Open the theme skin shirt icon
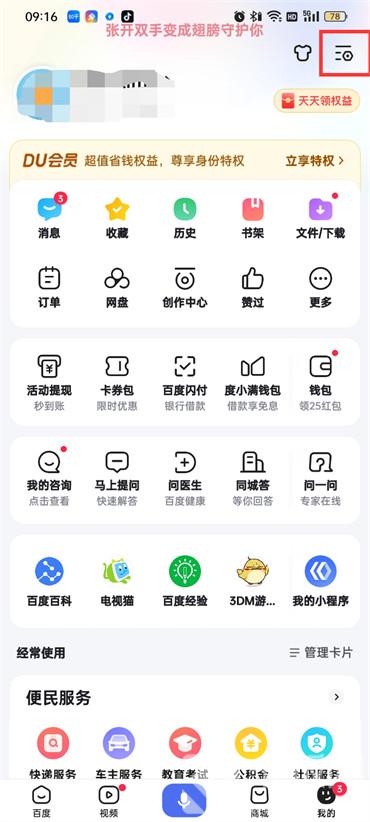370x822 pixels. (303, 53)
